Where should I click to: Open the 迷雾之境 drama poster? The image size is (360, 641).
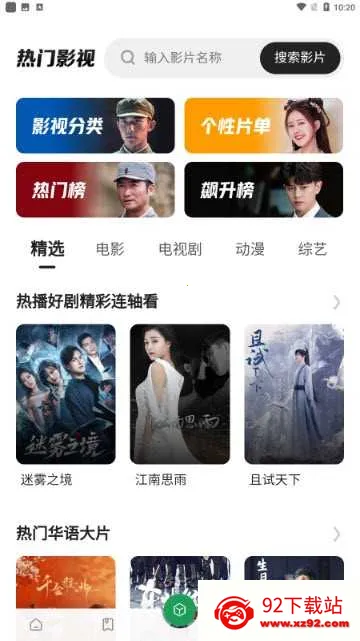[x=66, y=394]
